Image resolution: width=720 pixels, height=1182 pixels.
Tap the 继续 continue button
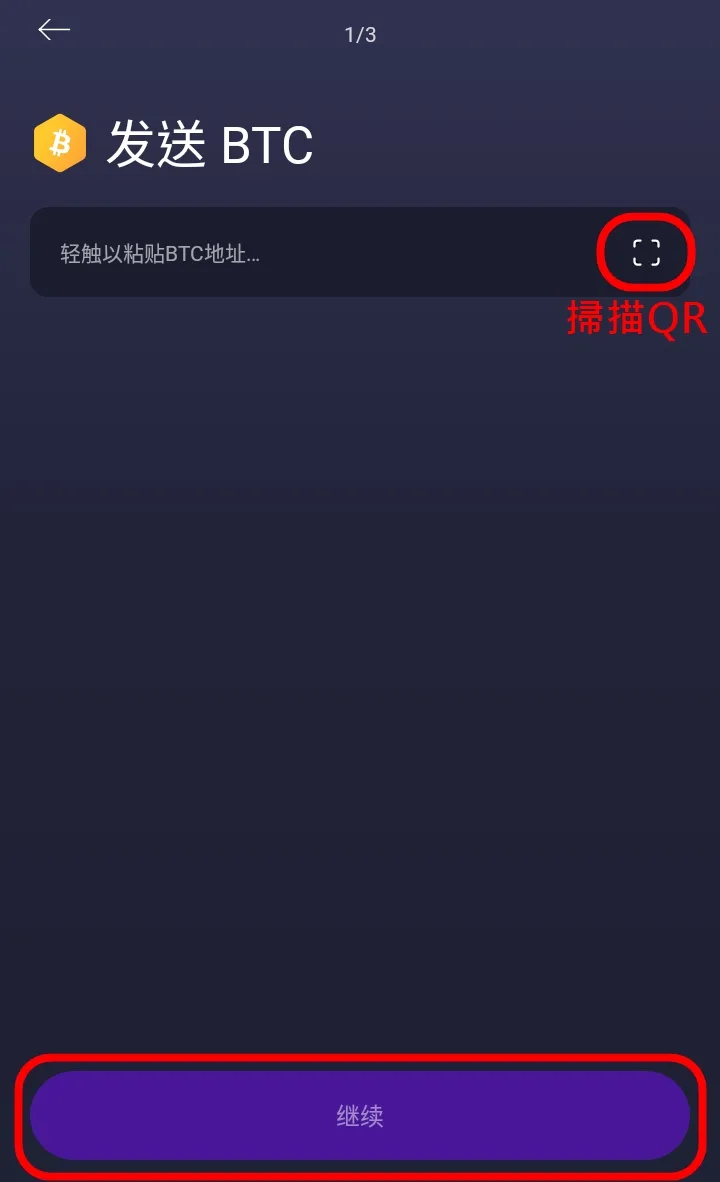tap(360, 1115)
